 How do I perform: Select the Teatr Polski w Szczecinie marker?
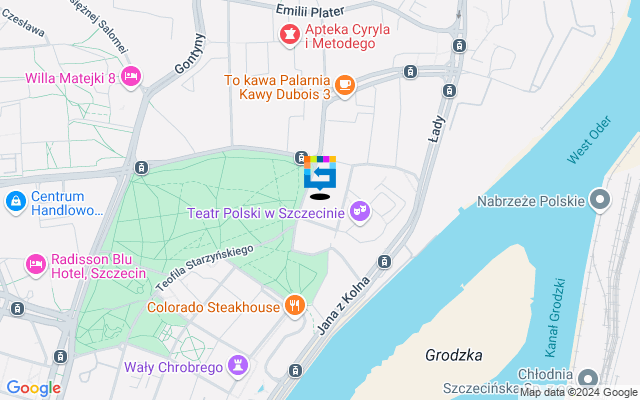pos(360,212)
